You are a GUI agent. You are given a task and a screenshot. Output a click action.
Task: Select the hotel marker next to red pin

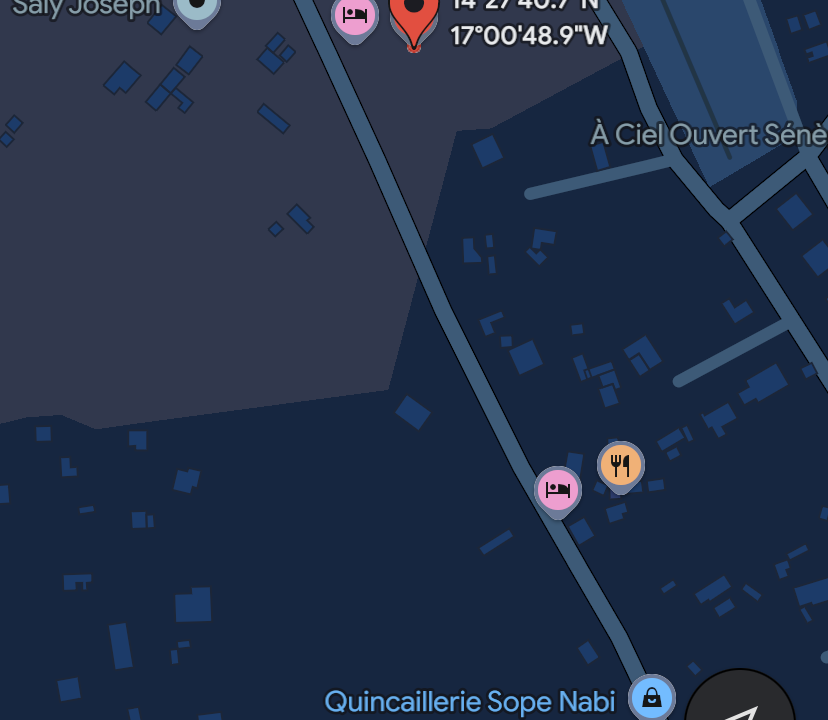354,17
